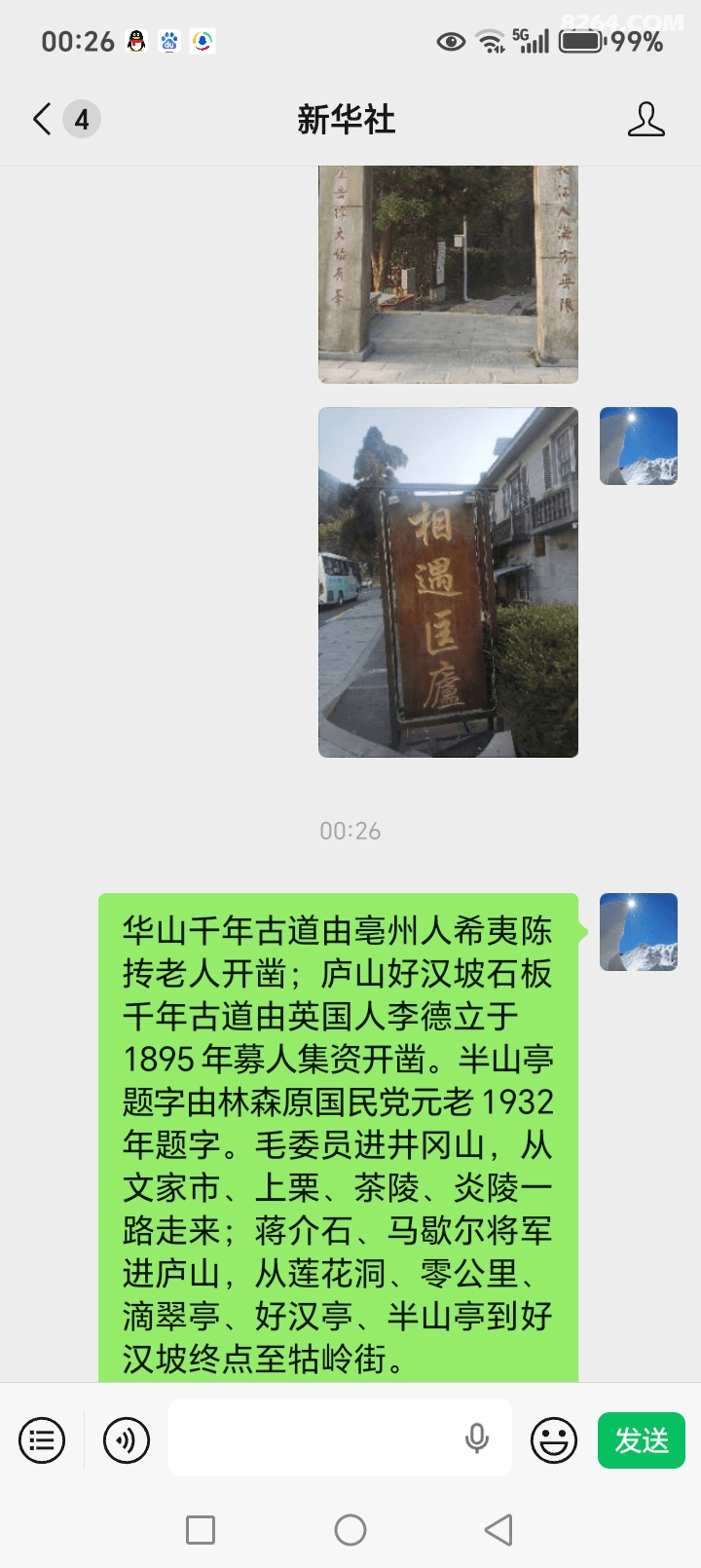Open recent apps from the navigation bar
The image size is (701, 1568).
tap(201, 1530)
